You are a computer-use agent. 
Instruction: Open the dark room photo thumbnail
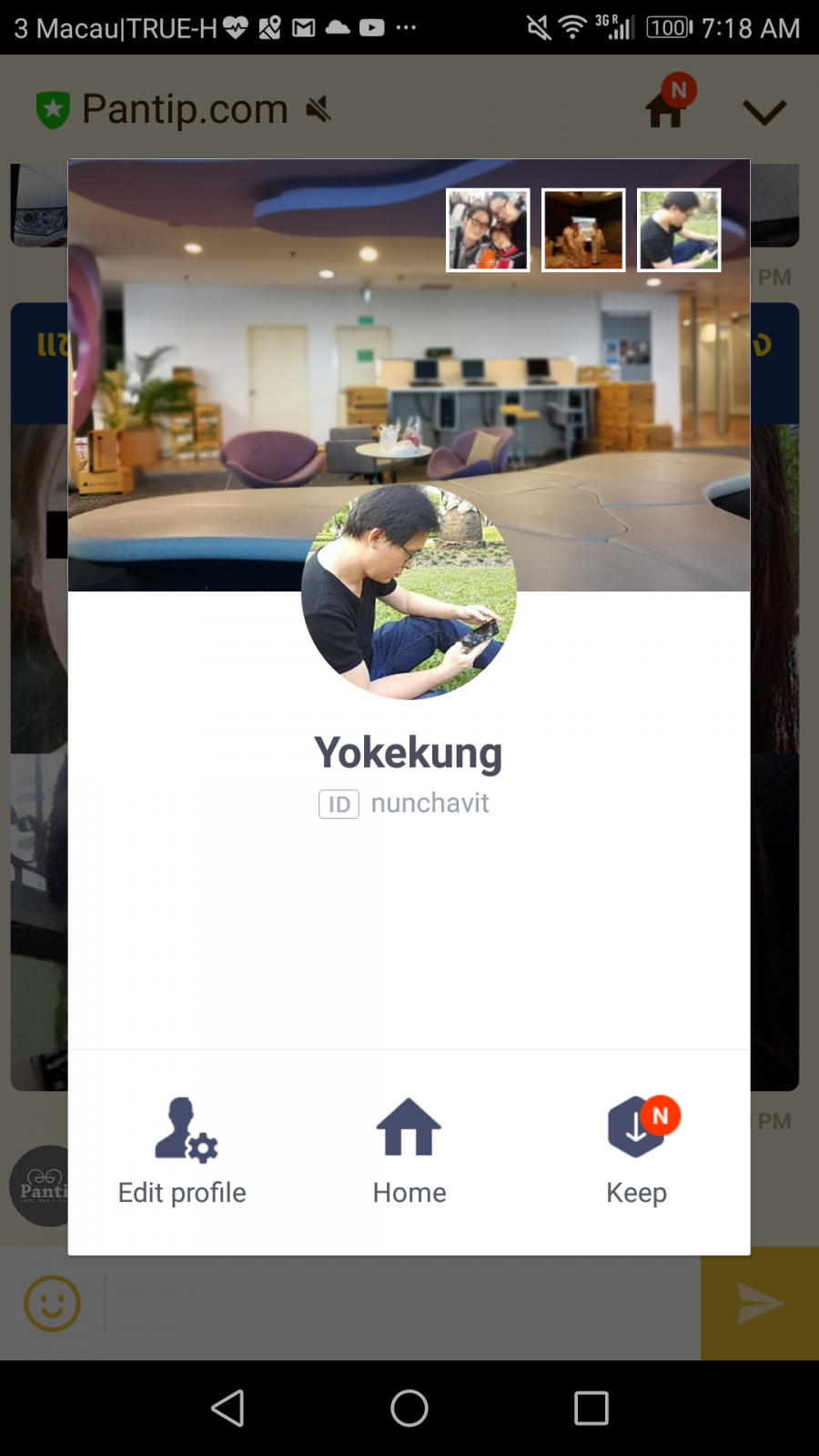pyautogui.click(x=583, y=230)
